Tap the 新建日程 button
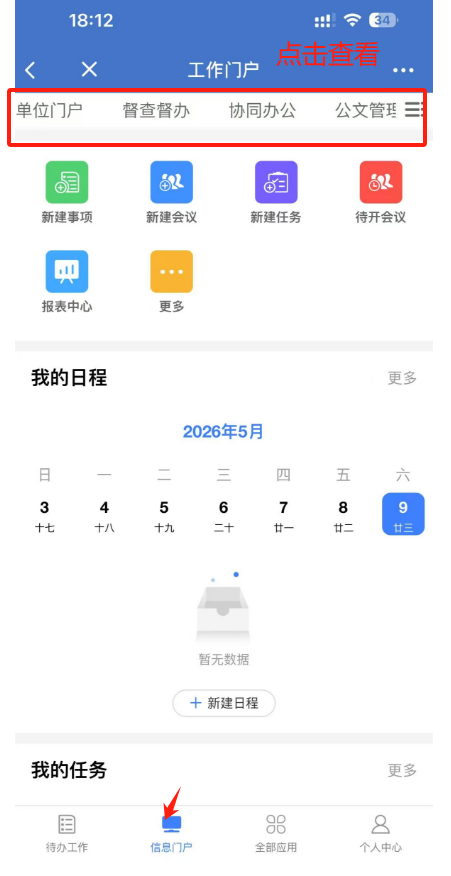451x876 pixels. 224,703
